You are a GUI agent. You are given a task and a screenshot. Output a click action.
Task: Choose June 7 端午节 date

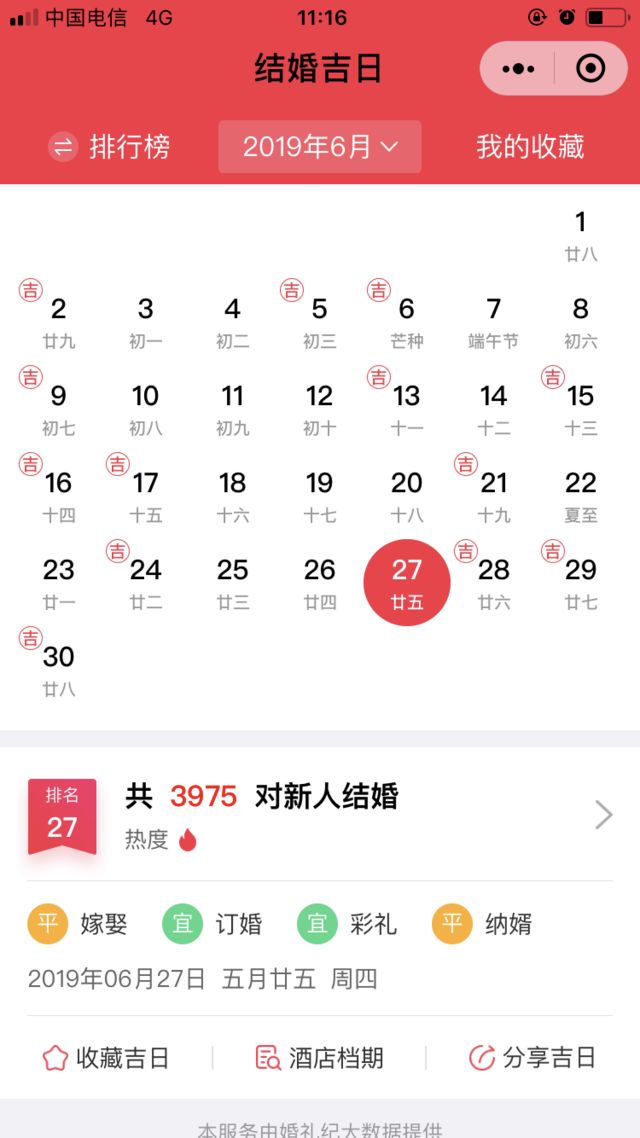click(x=493, y=322)
